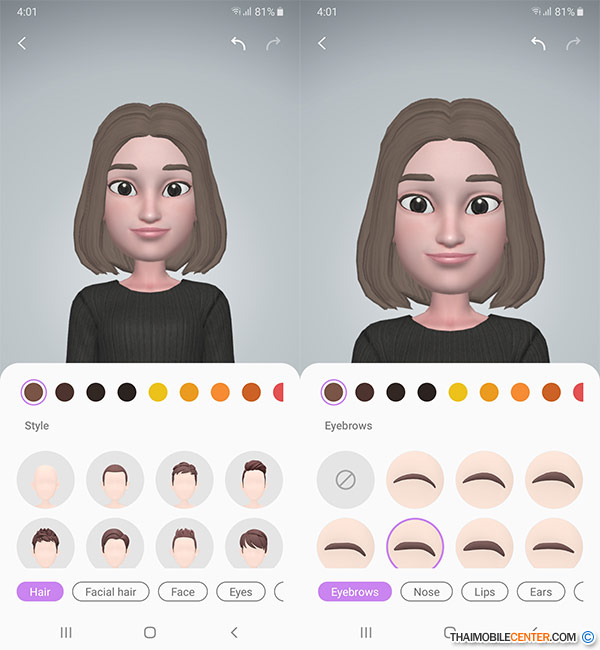
Task: Open the Lips category chip
Action: tap(485, 592)
